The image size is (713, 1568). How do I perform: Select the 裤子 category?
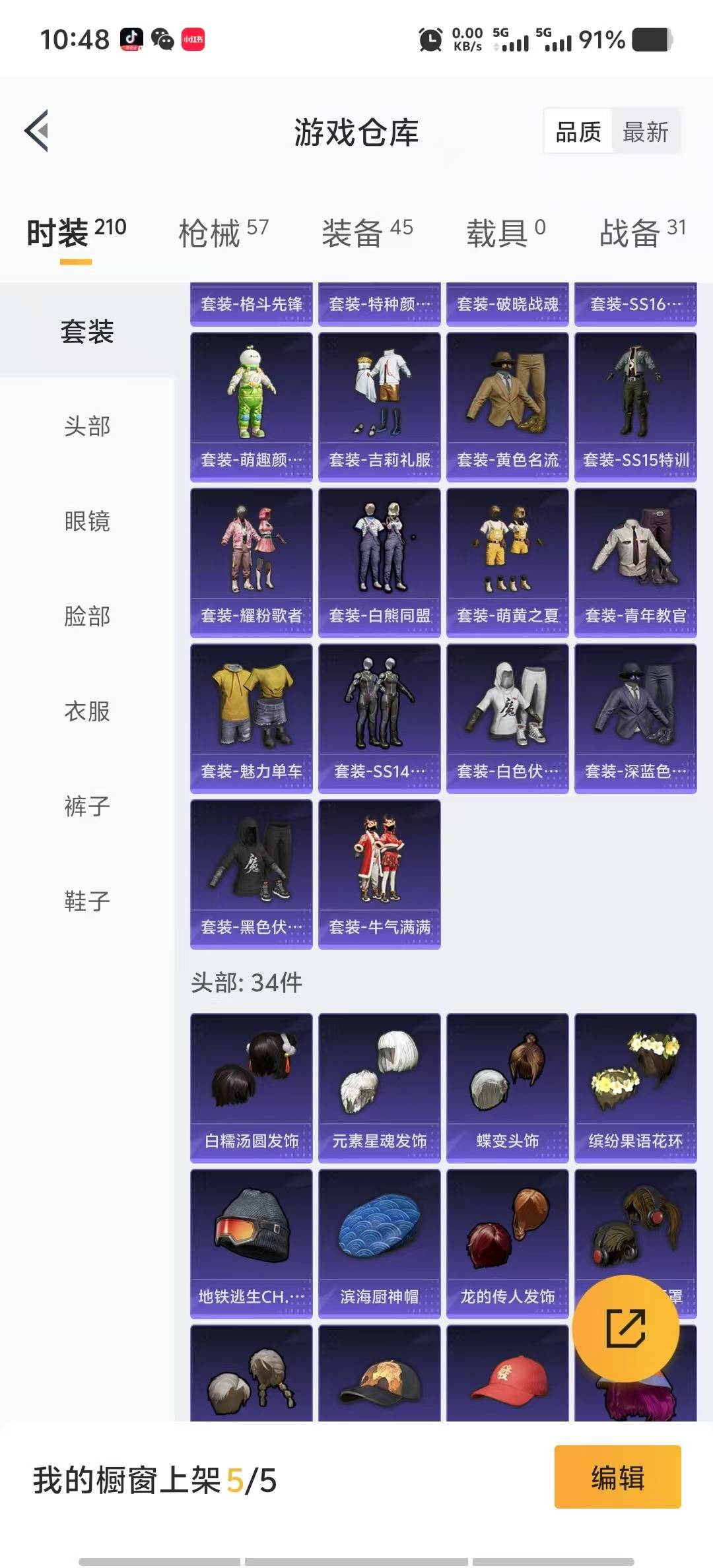click(87, 806)
